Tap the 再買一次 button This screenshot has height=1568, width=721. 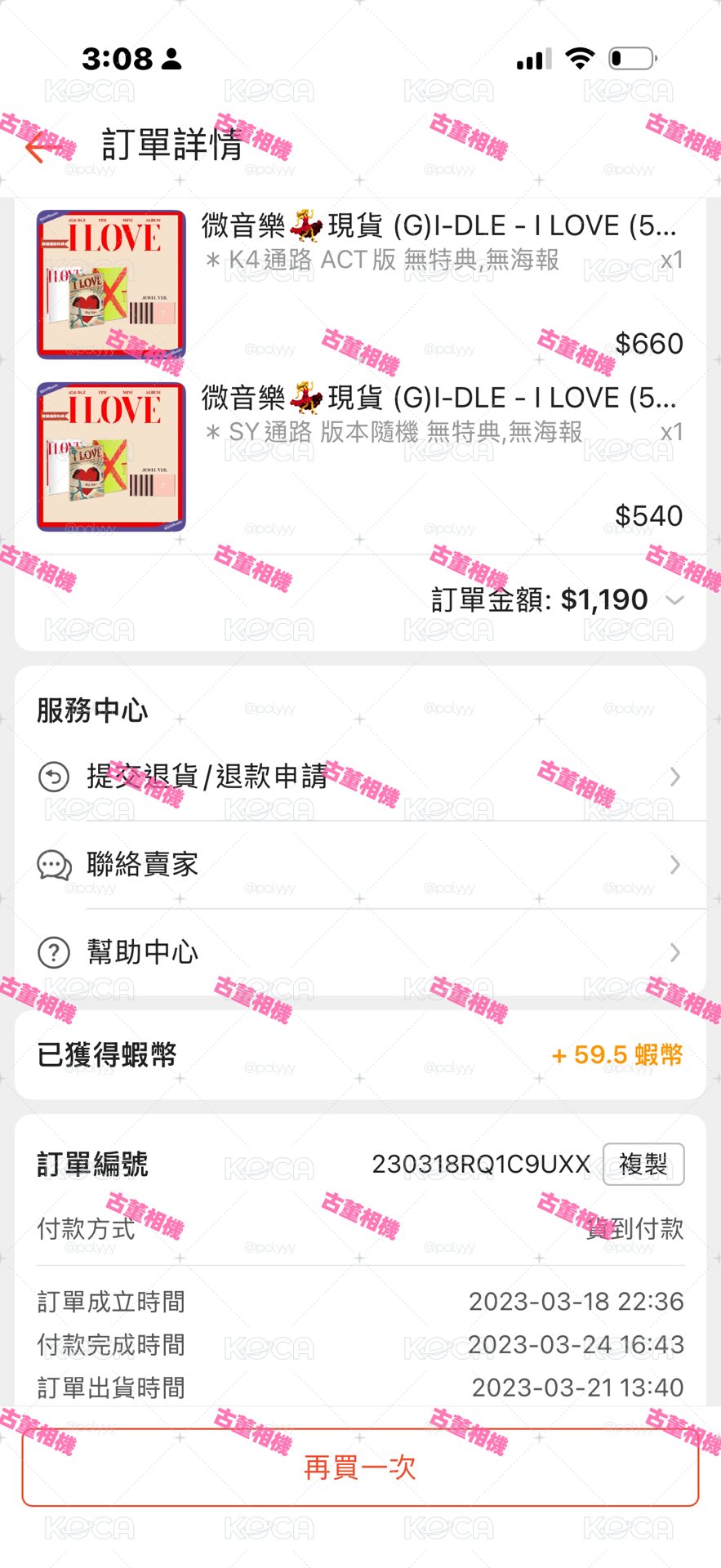click(x=360, y=1468)
